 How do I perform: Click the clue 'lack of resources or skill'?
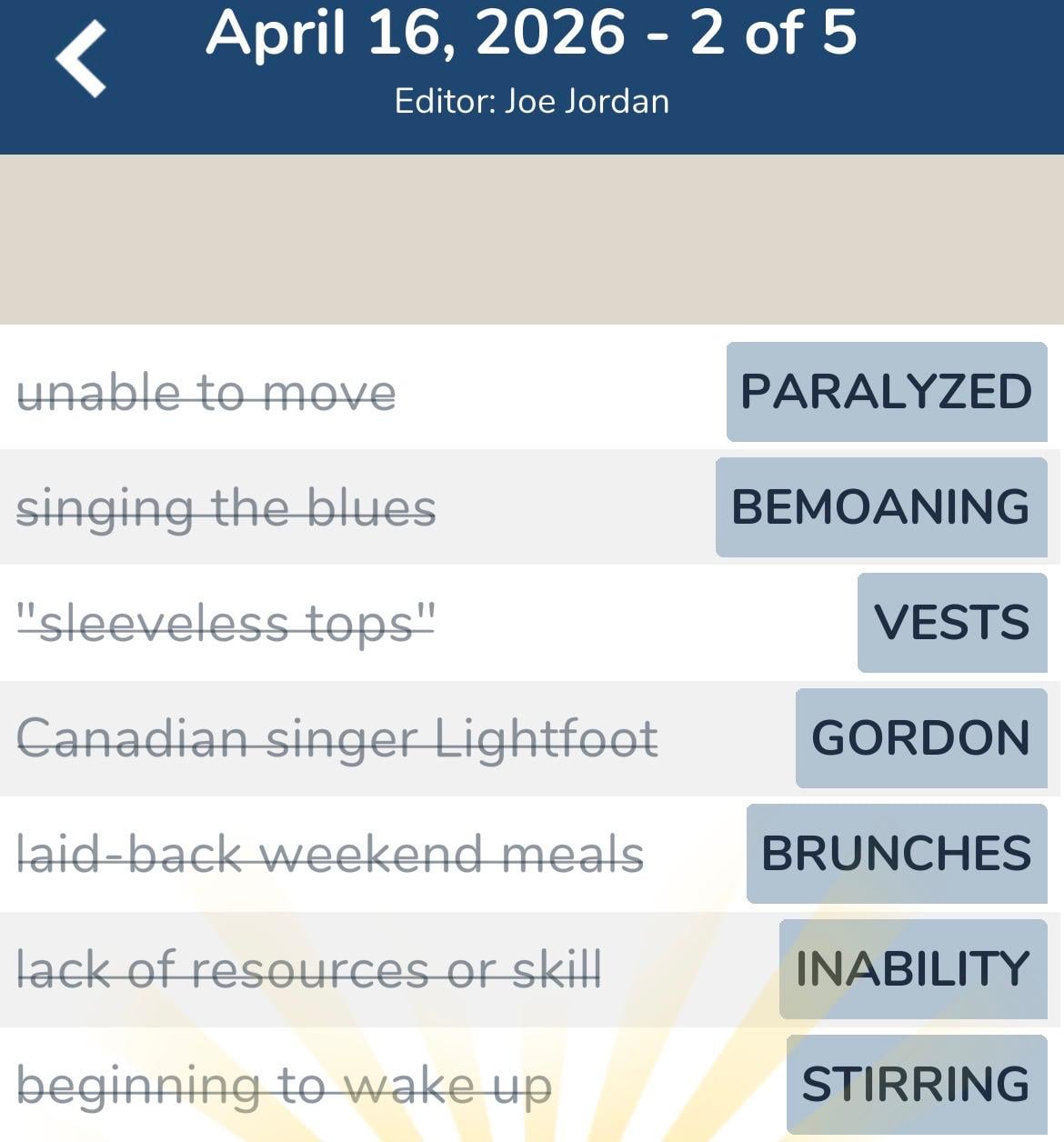coord(309,969)
